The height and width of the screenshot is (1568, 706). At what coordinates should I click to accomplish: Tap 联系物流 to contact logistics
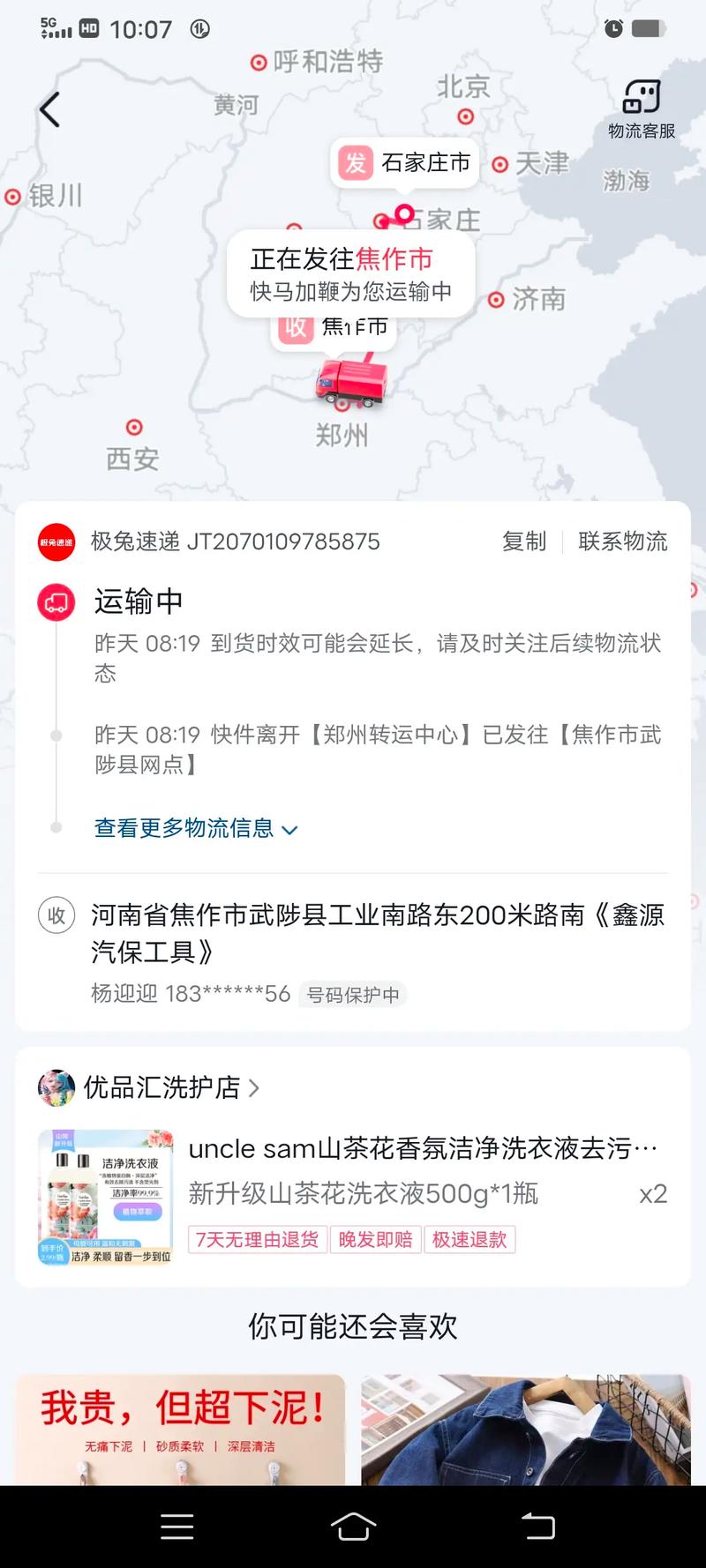pyautogui.click(x=624, y=541)
